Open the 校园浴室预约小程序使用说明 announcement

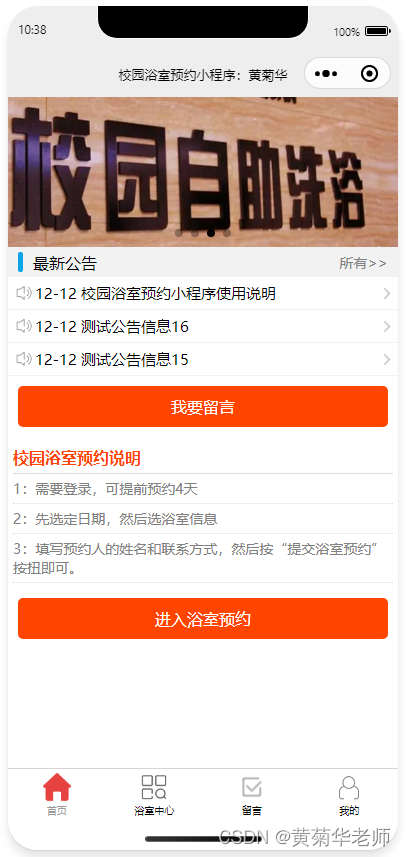(x=203, y=294)
